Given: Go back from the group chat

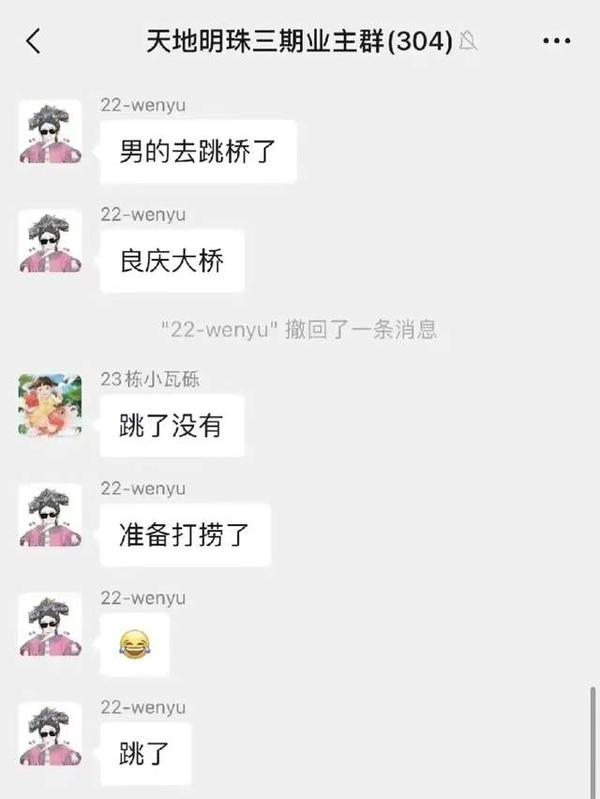Looking at the screenshot, I should (34, 41).
